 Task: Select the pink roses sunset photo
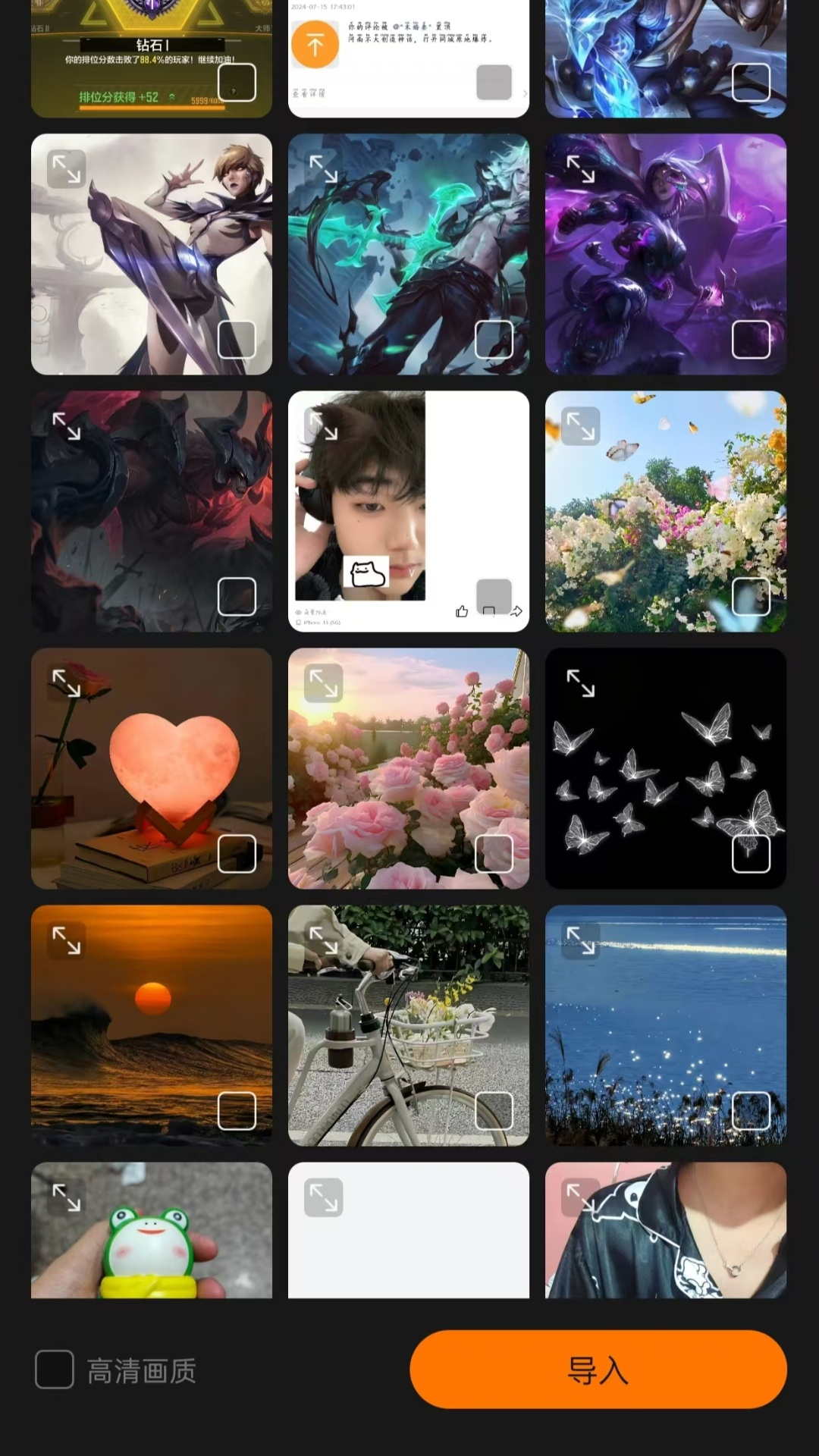[494, 854]
